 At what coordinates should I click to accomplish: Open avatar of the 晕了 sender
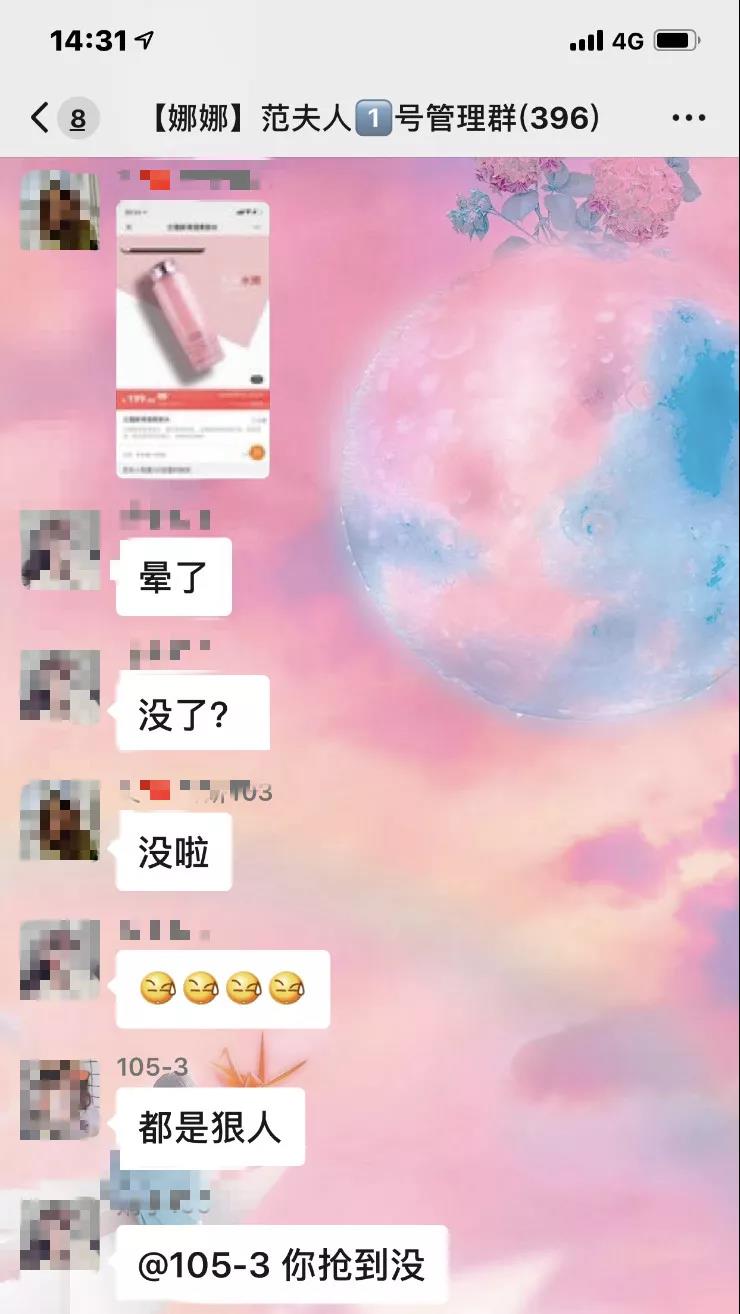coord(60,550)
